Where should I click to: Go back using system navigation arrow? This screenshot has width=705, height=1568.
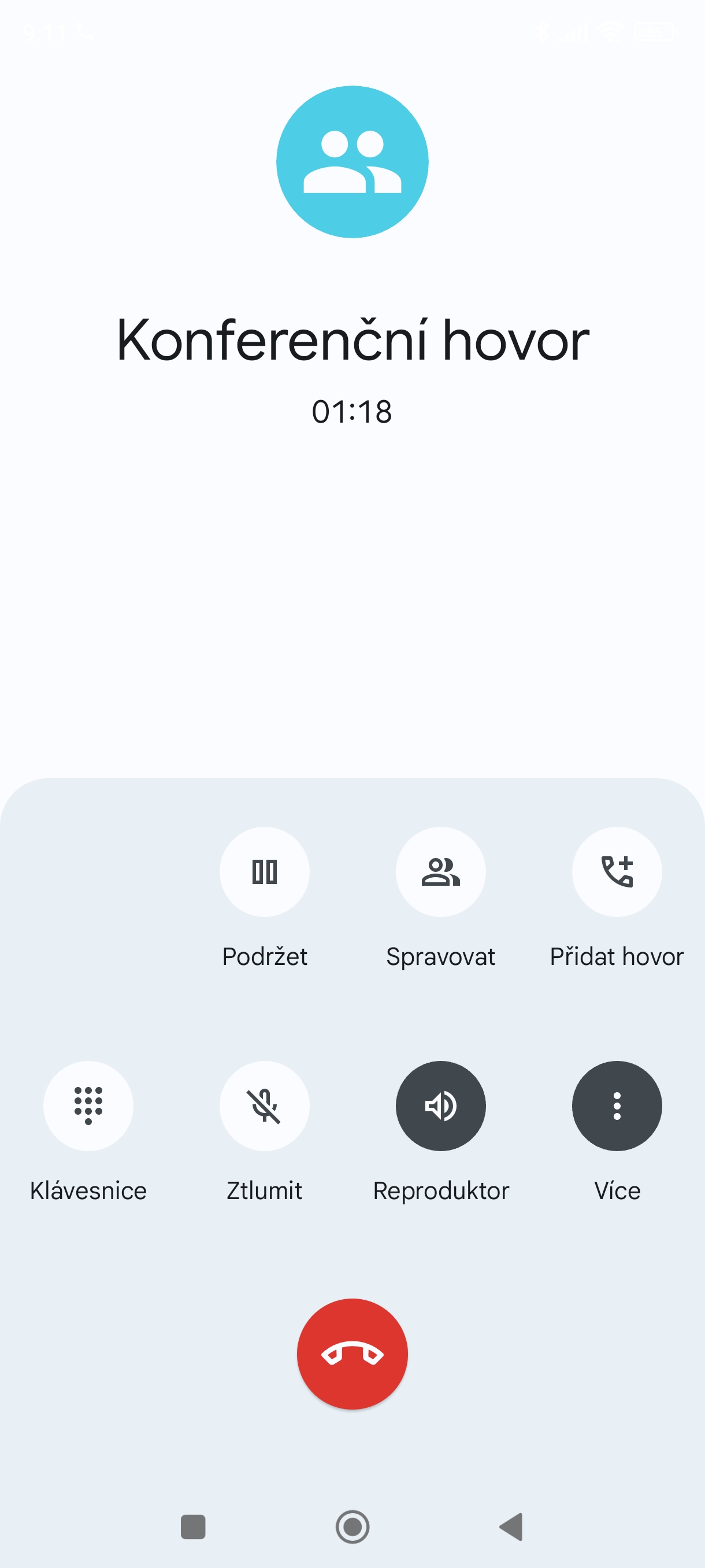click(511, 1526)
